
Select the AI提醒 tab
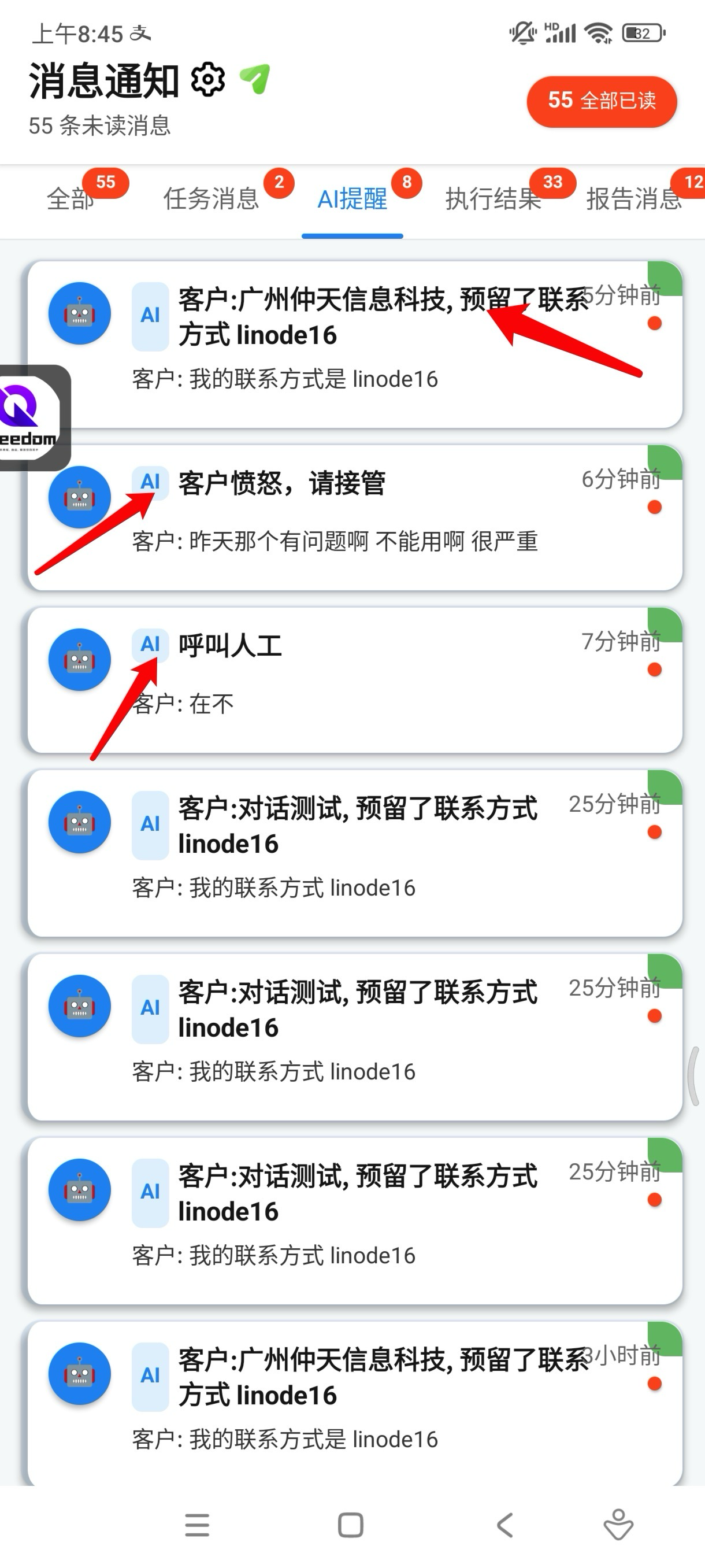pos(352,199)
